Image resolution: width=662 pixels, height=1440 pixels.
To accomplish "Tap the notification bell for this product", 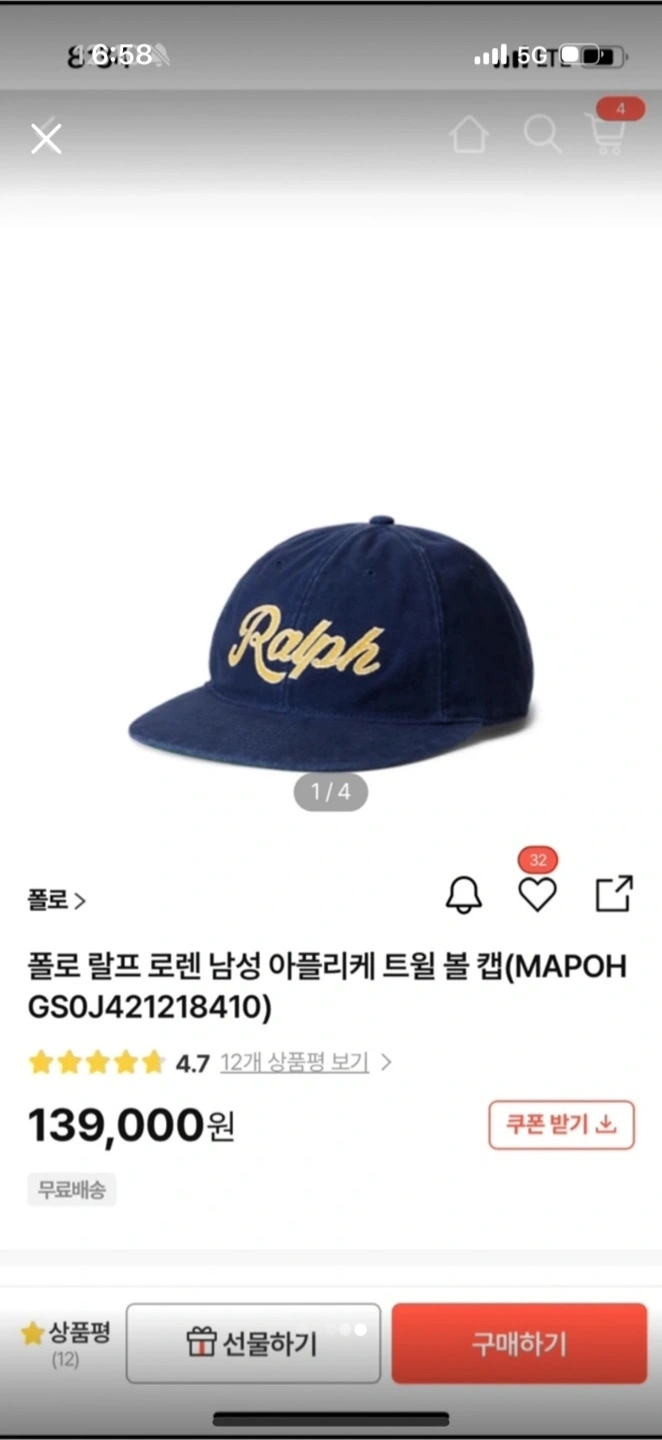I will tap(464, 895).
